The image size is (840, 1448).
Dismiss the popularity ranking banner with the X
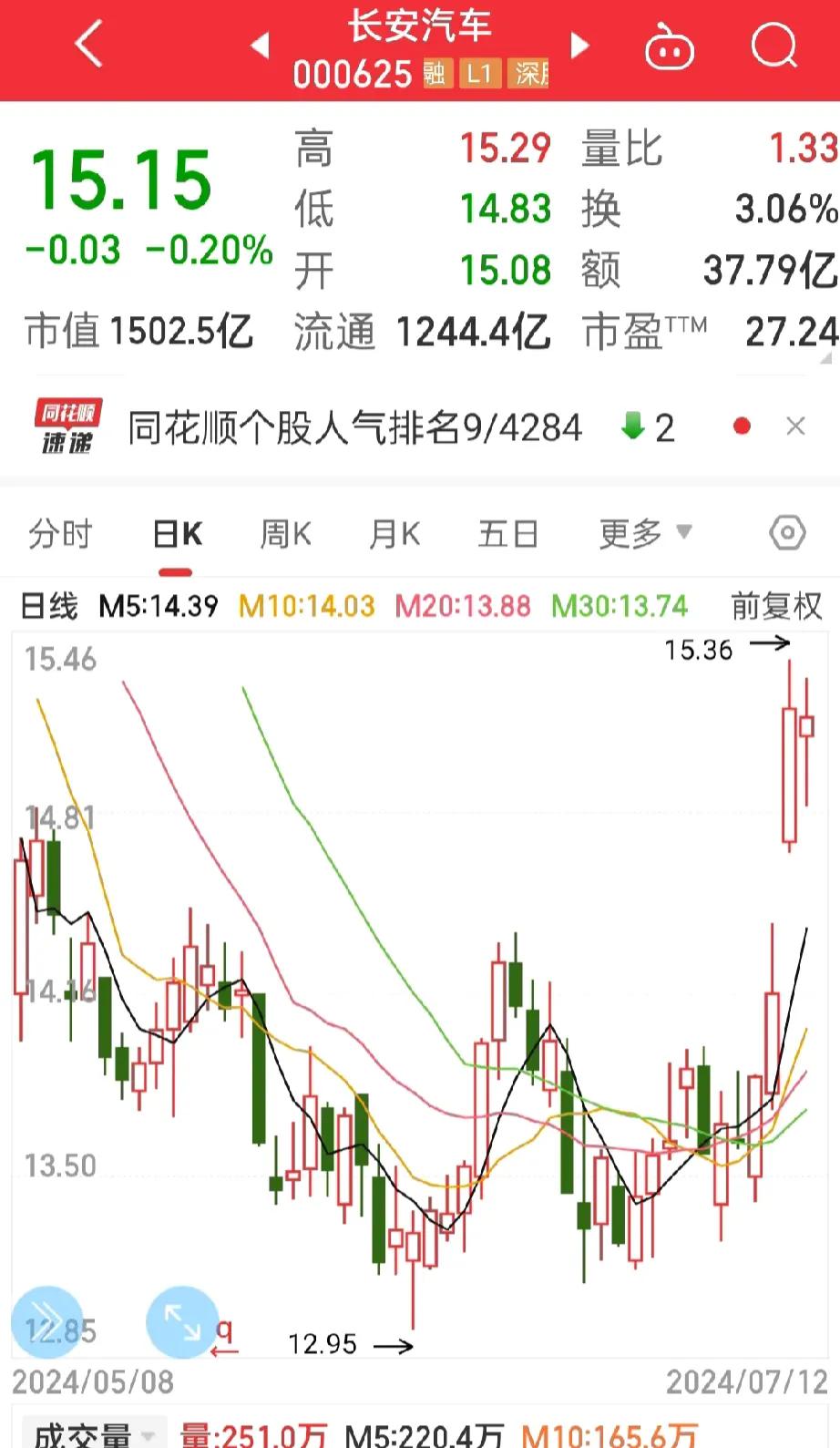pyautogui.click(x=794, y=426)
